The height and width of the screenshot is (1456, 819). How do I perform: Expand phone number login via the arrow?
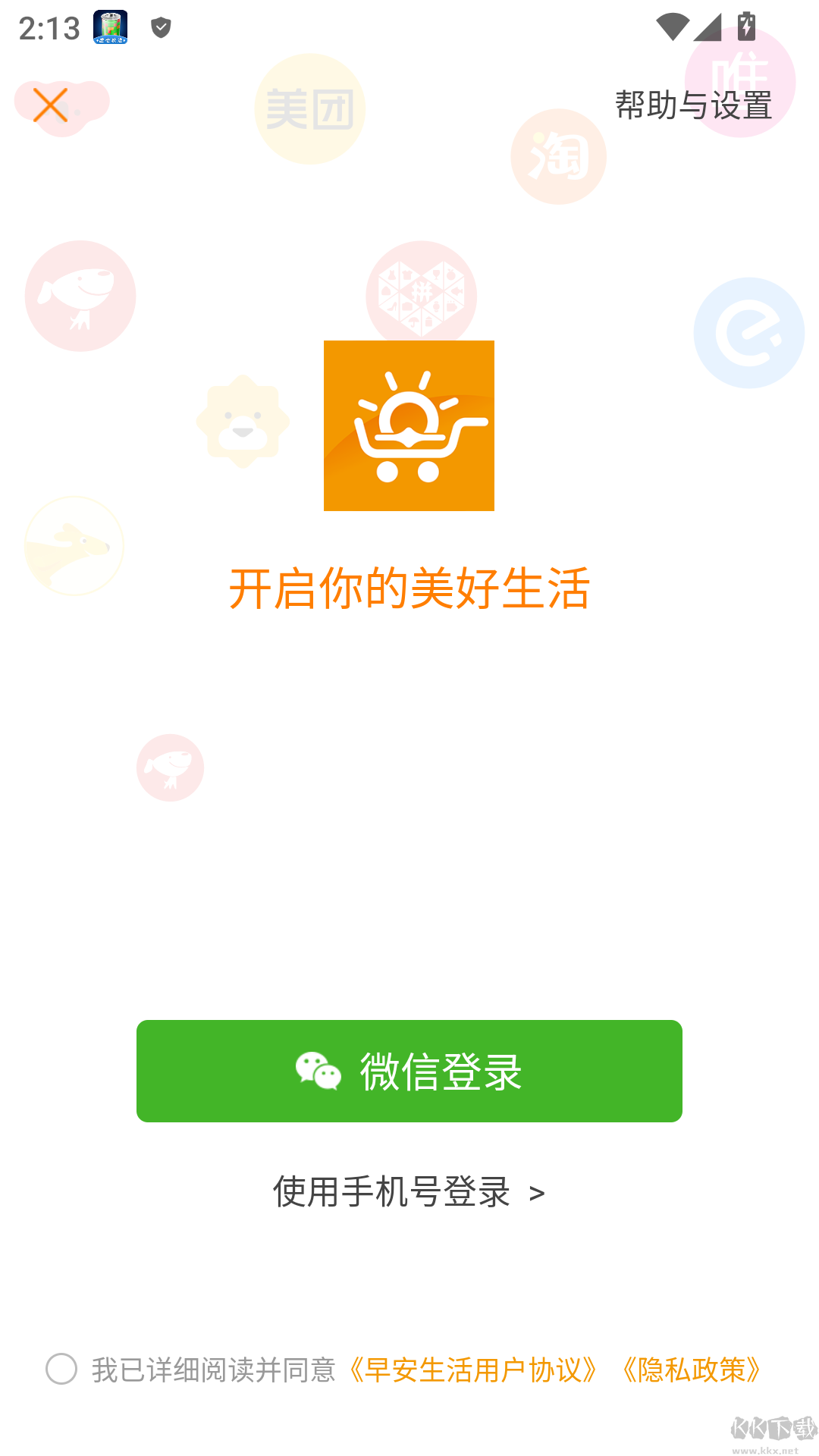click(x=536, y=1193)
